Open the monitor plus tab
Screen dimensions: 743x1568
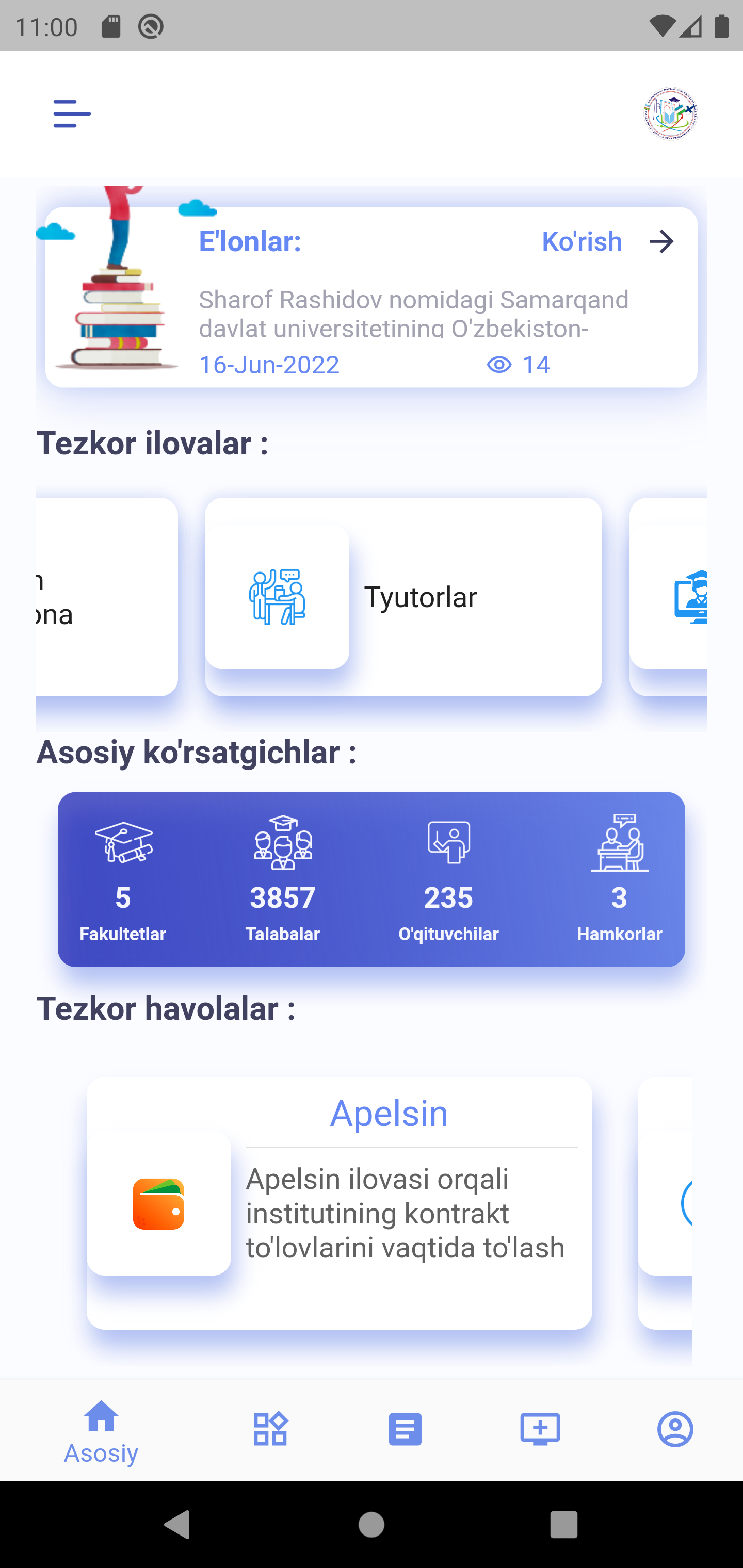pos(540,1429)
